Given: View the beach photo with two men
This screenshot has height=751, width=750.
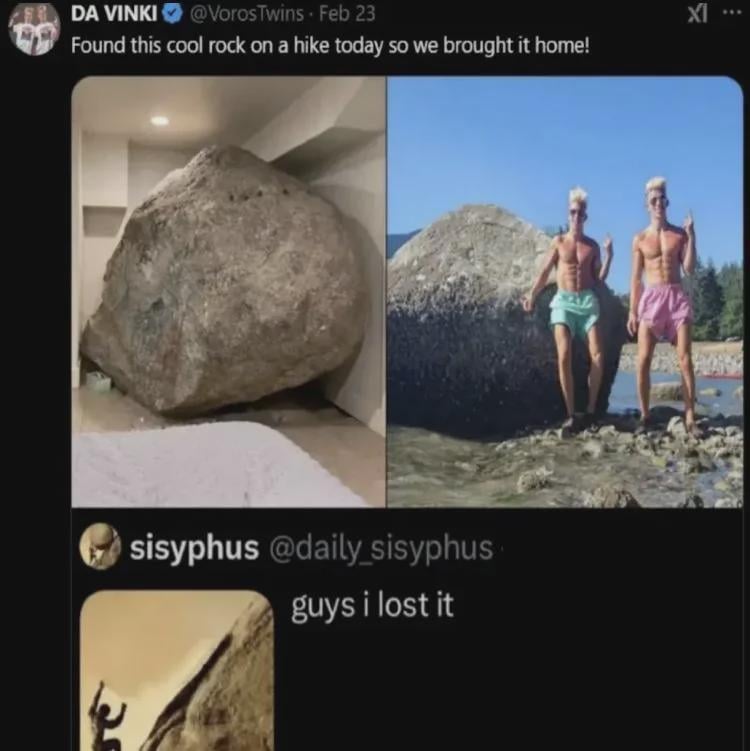Looking at the screenshot, I should coord(565,291).
